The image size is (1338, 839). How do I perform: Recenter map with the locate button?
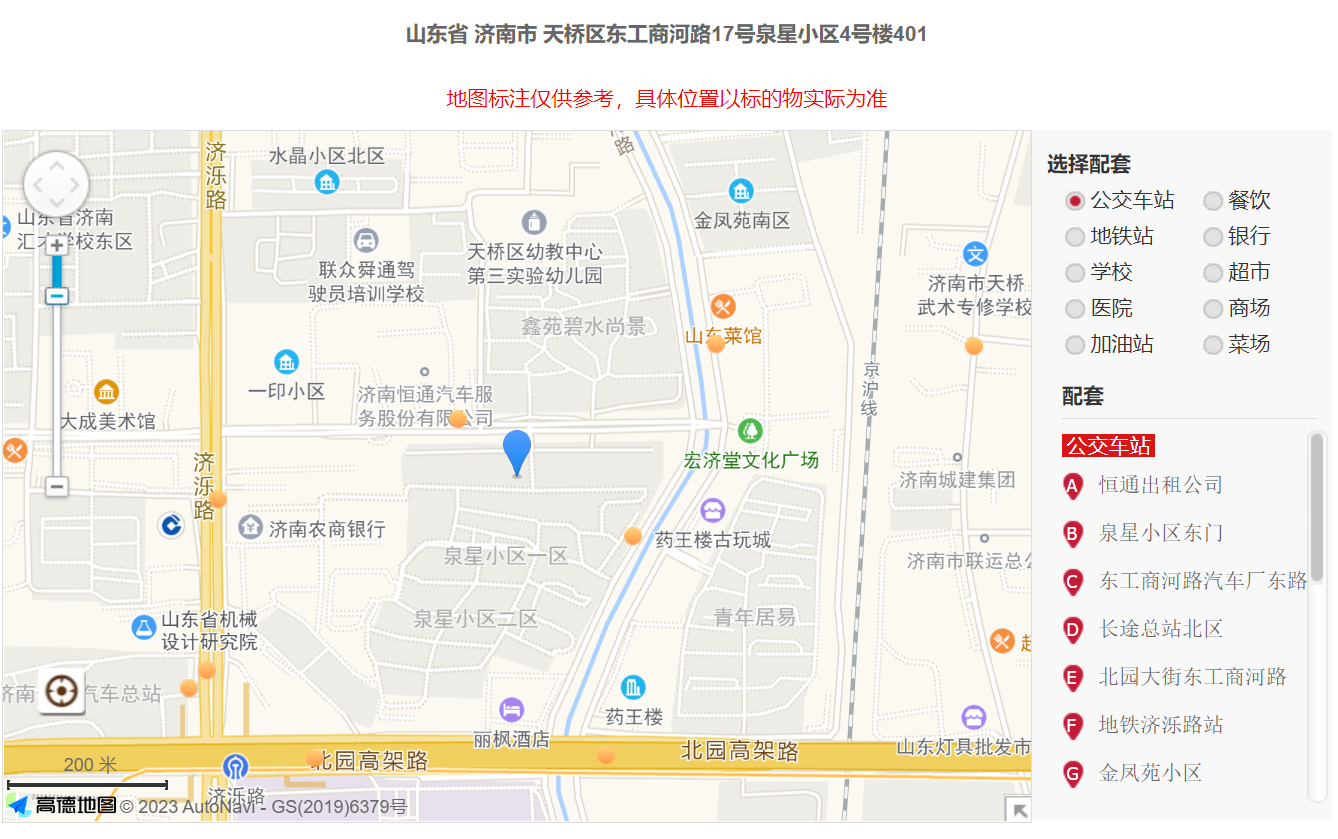(x=62, y=690)
